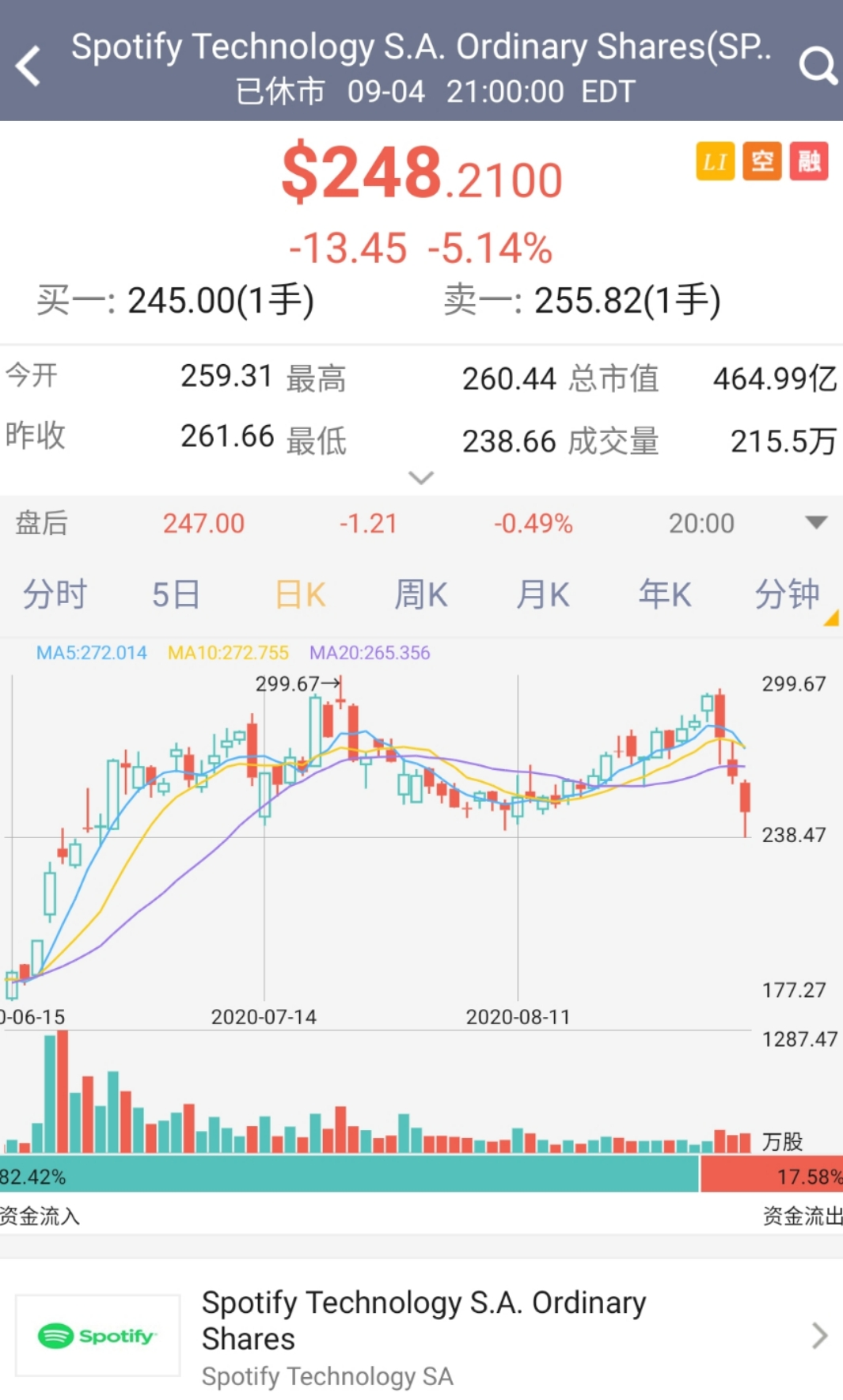Switch to the 分时 intraday chart
Screen dimensions: 843x1400
coord(55,594)
